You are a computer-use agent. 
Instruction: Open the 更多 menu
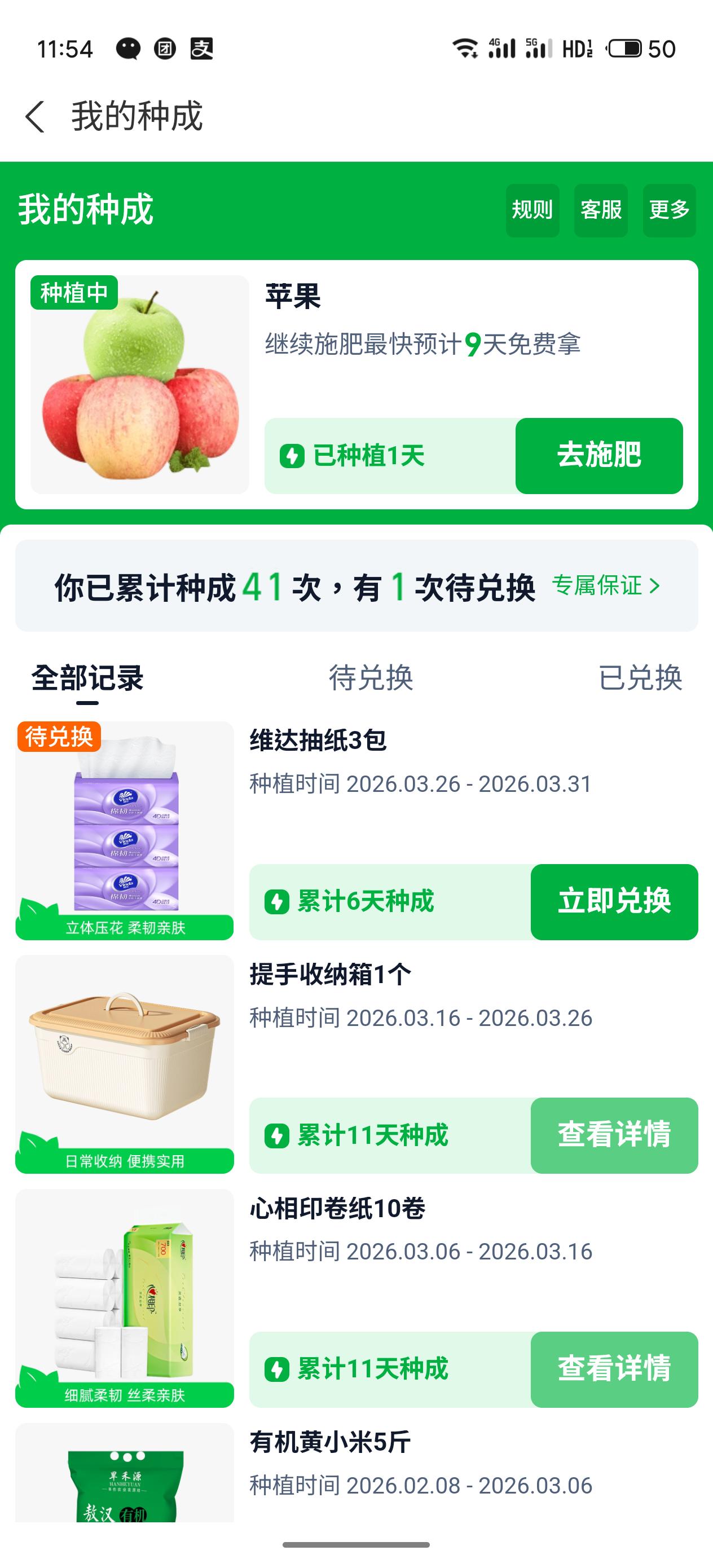668,210
